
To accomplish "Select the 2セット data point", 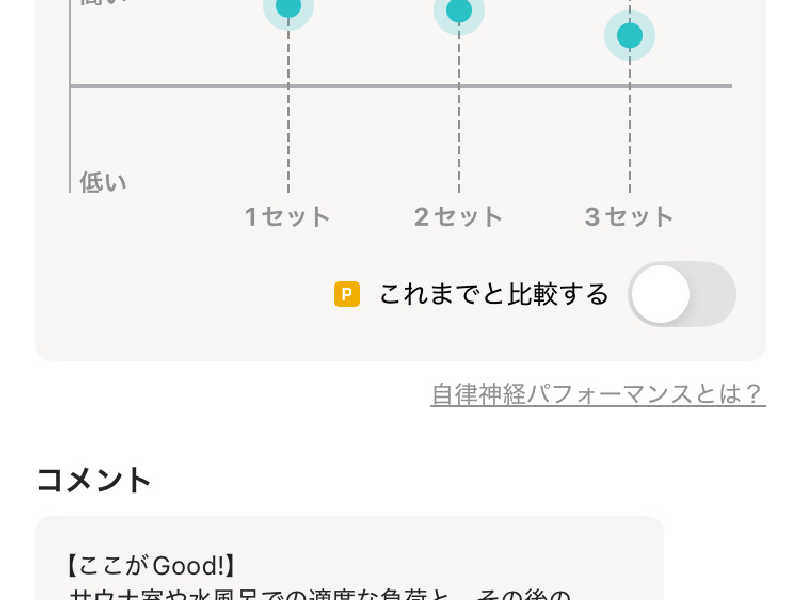I will (459, 11).
